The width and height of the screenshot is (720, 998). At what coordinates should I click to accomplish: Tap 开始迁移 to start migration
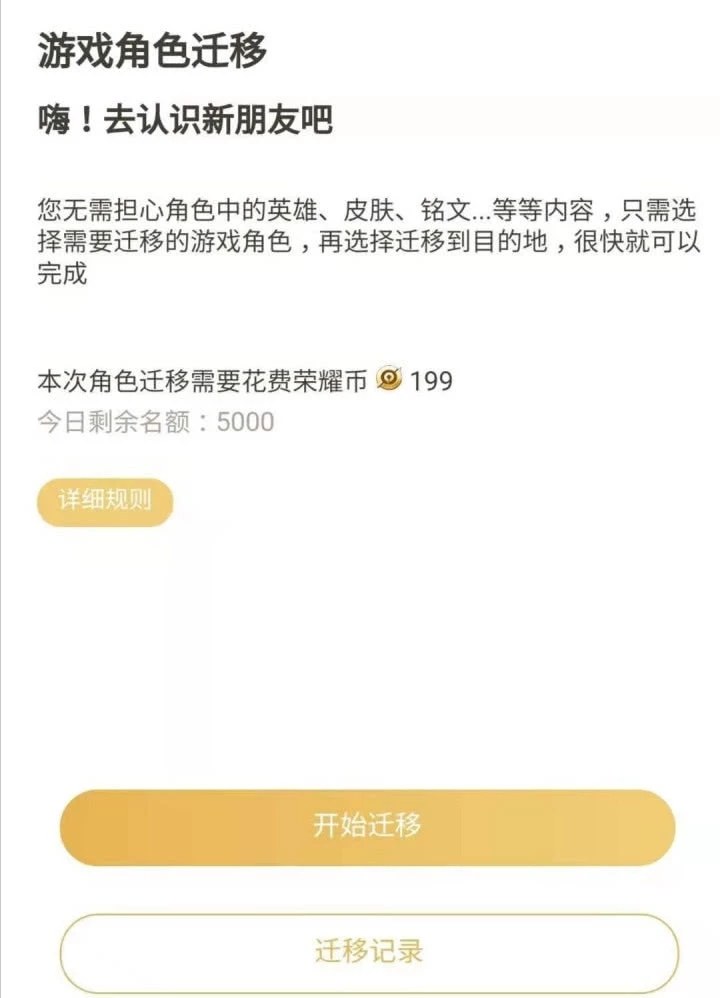tap(367, 827)
